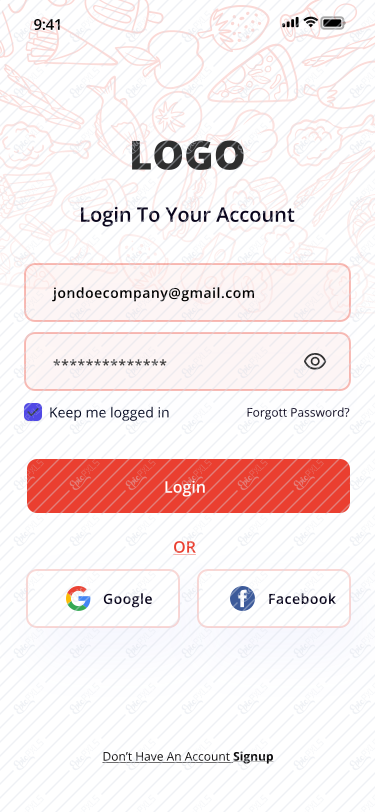Tap the email address field

point(188,293)
